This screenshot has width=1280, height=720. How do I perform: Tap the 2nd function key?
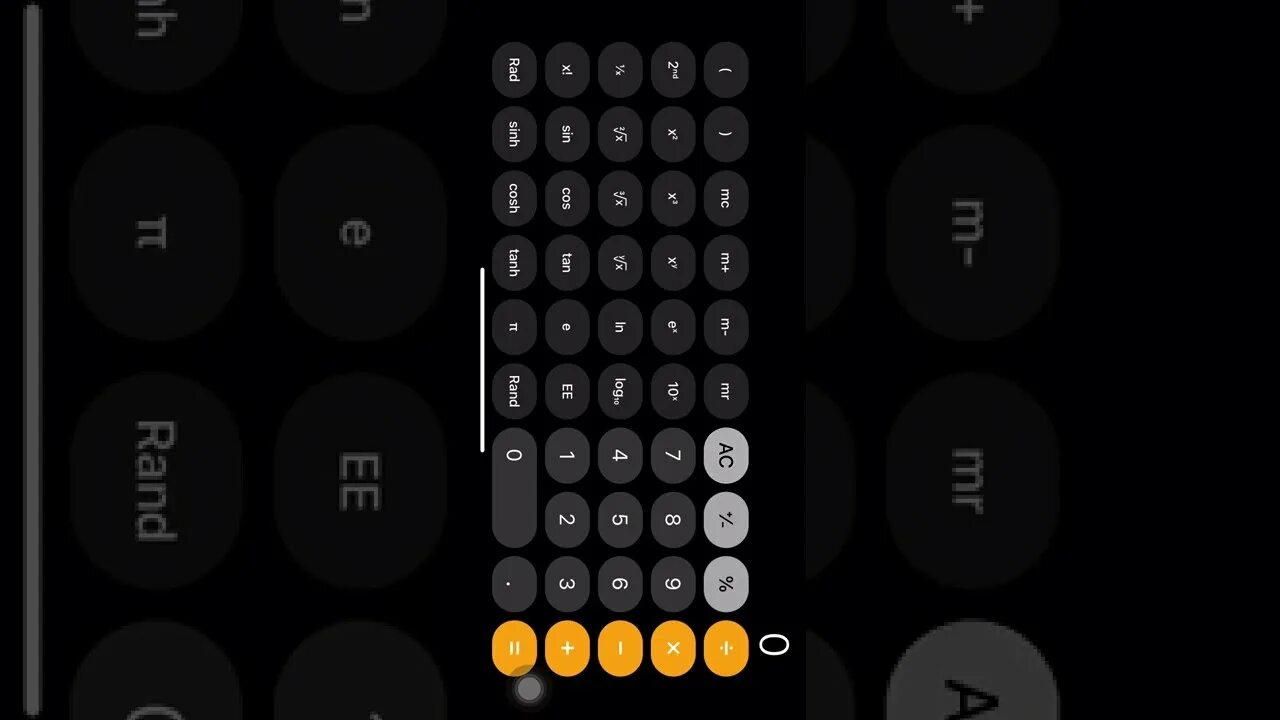(x=673, y=70)
